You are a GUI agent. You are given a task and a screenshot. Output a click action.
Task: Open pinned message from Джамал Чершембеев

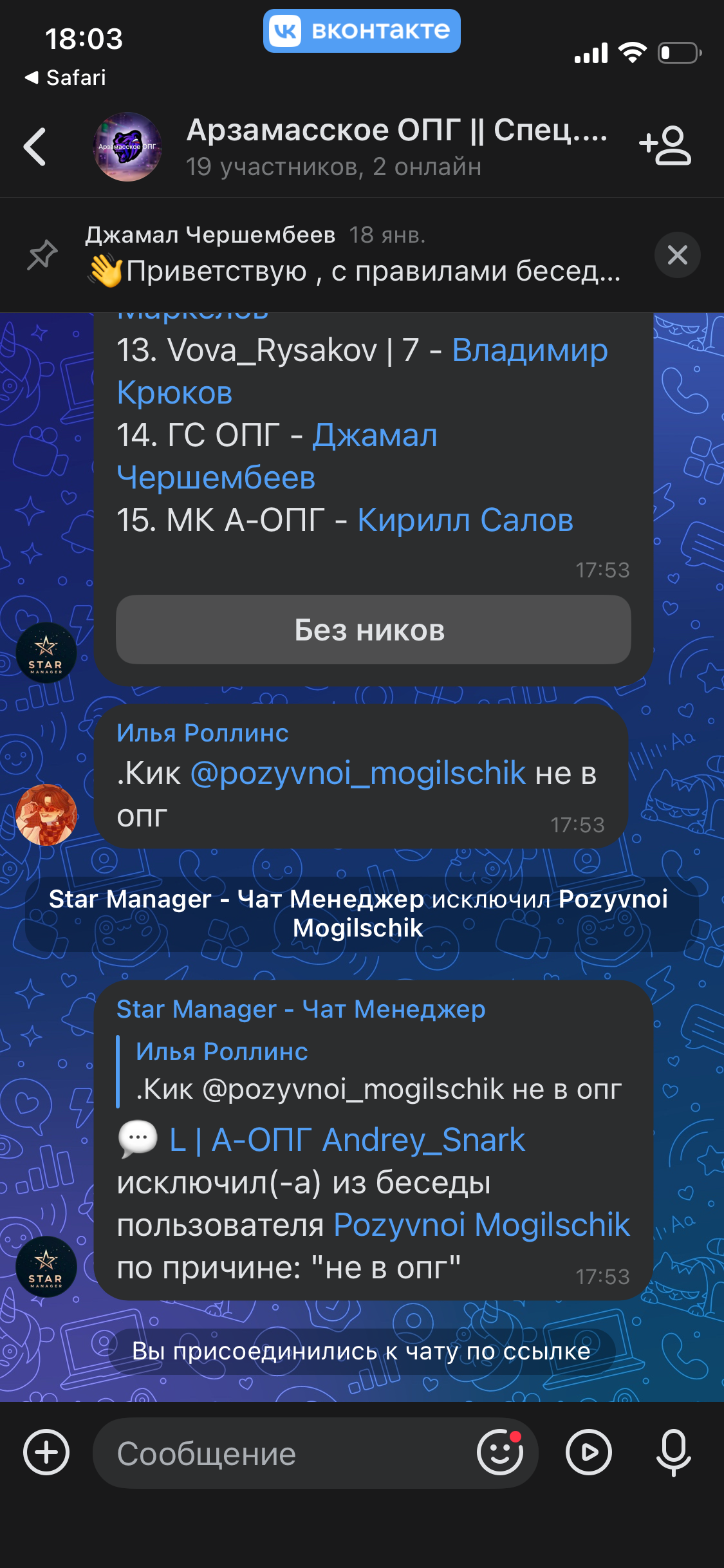[x=354, y=256]
